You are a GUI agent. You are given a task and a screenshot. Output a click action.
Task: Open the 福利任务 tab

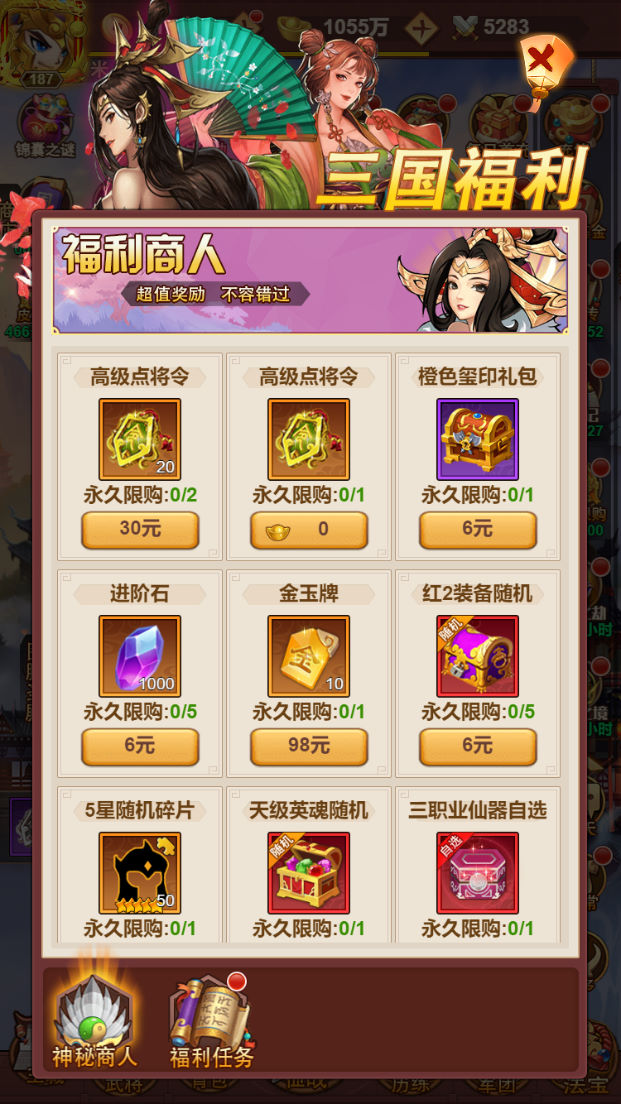click(x=211, y=1020)
